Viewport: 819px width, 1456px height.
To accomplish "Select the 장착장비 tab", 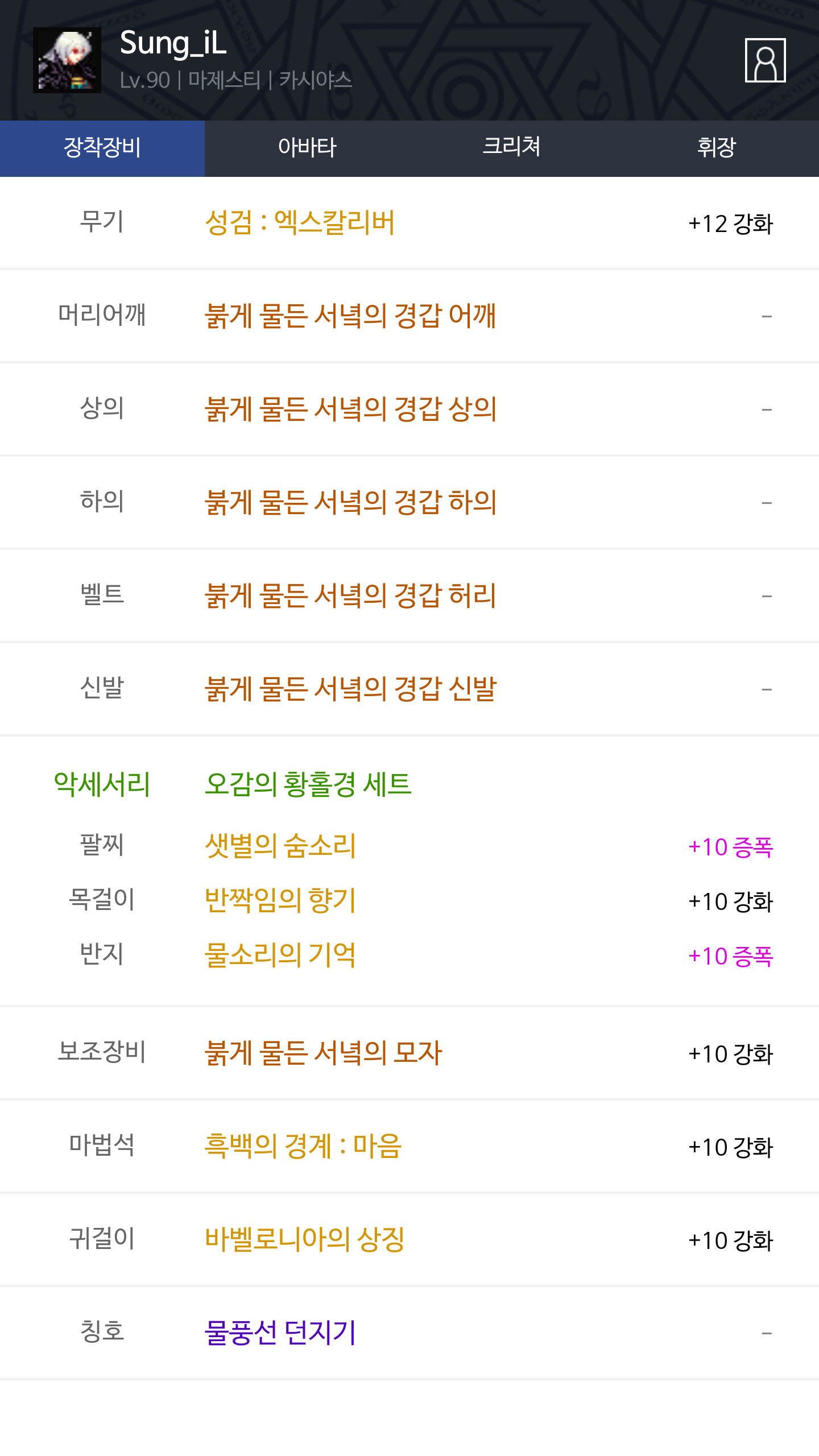I will (102, 148).
